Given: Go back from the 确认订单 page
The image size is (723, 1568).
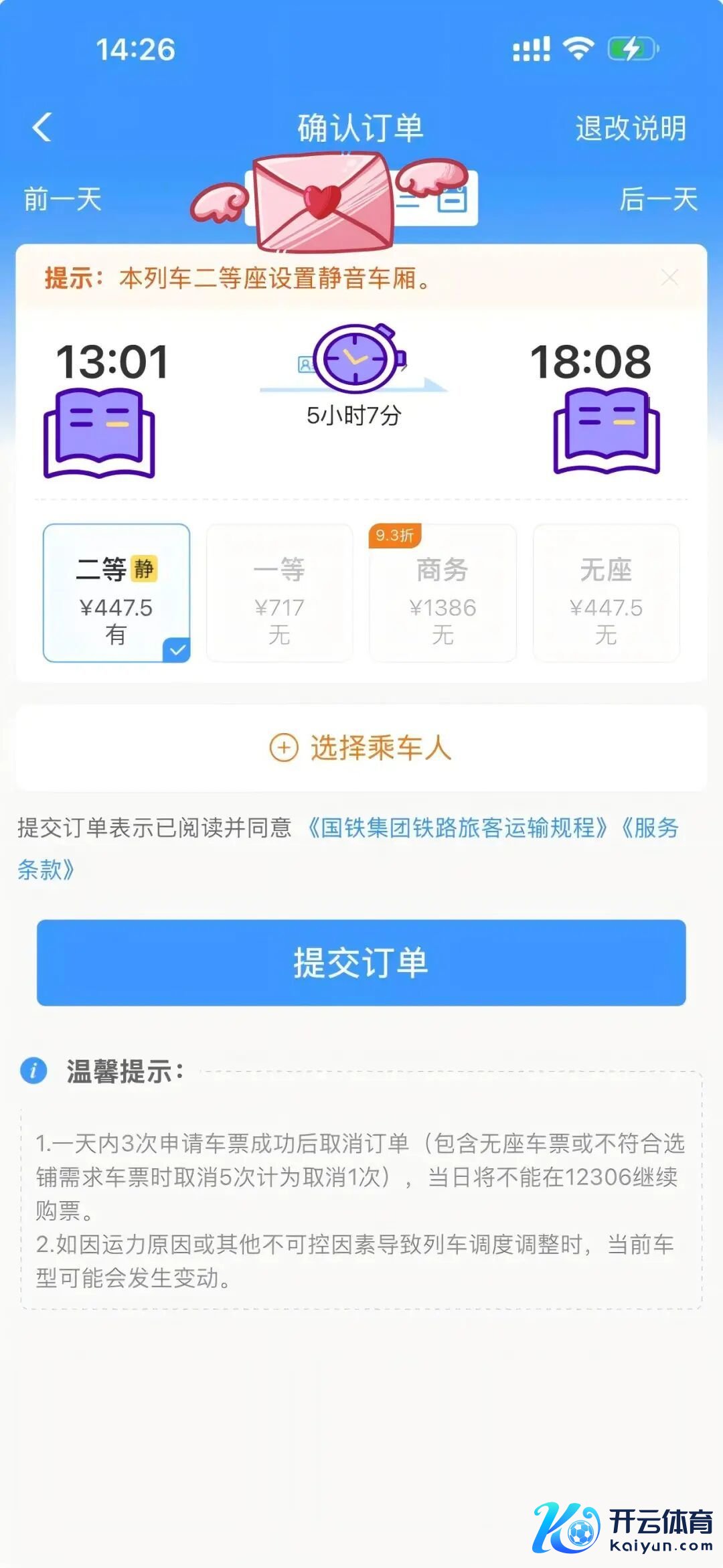Looking at the screenshot, I should tap(42, 127).
